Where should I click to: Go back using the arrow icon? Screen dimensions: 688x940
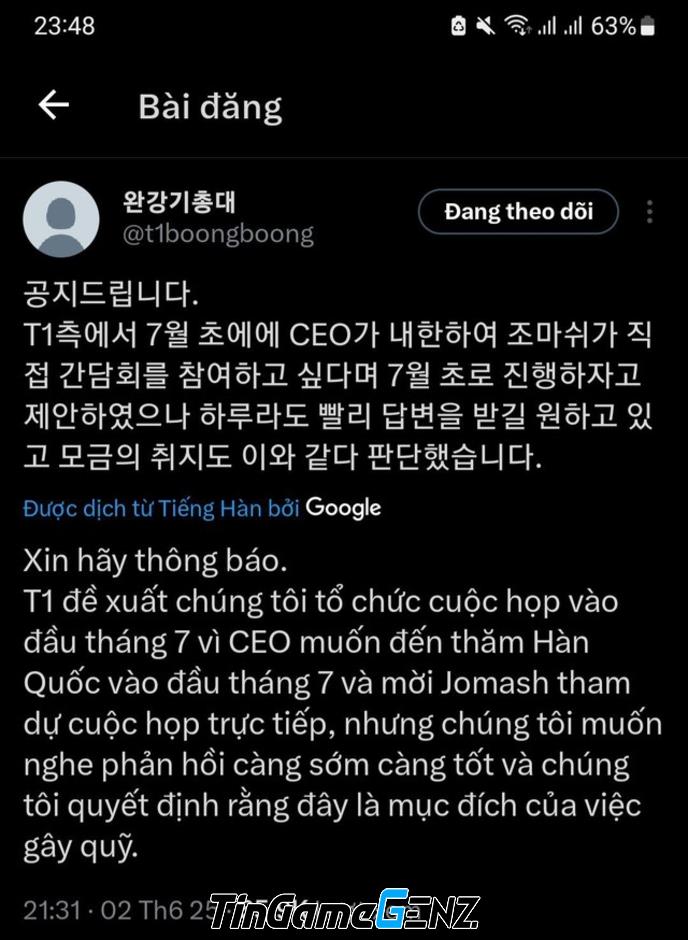coord(53,105)
